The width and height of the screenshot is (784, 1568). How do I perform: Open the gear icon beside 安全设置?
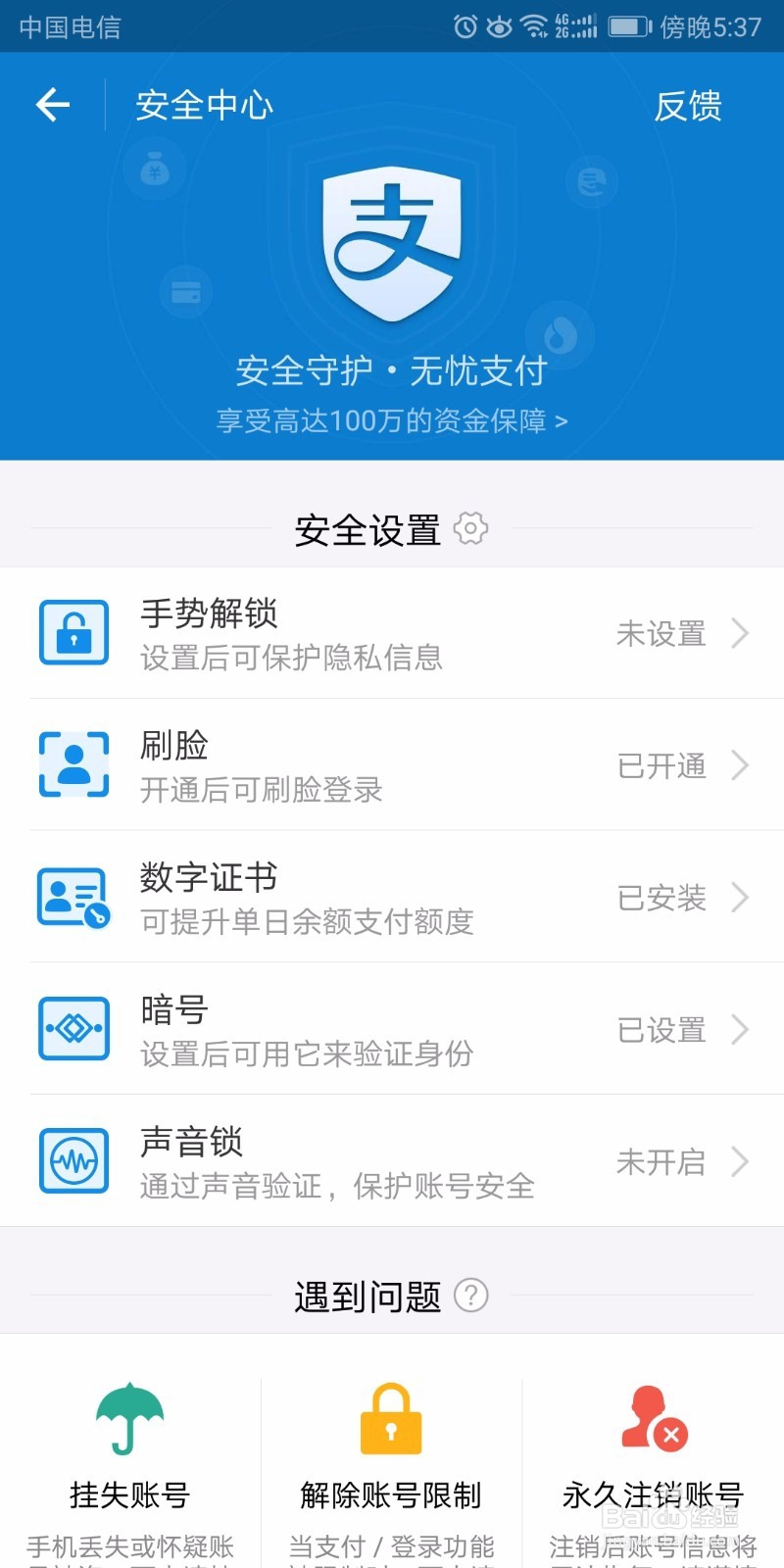tap(471, 528)
